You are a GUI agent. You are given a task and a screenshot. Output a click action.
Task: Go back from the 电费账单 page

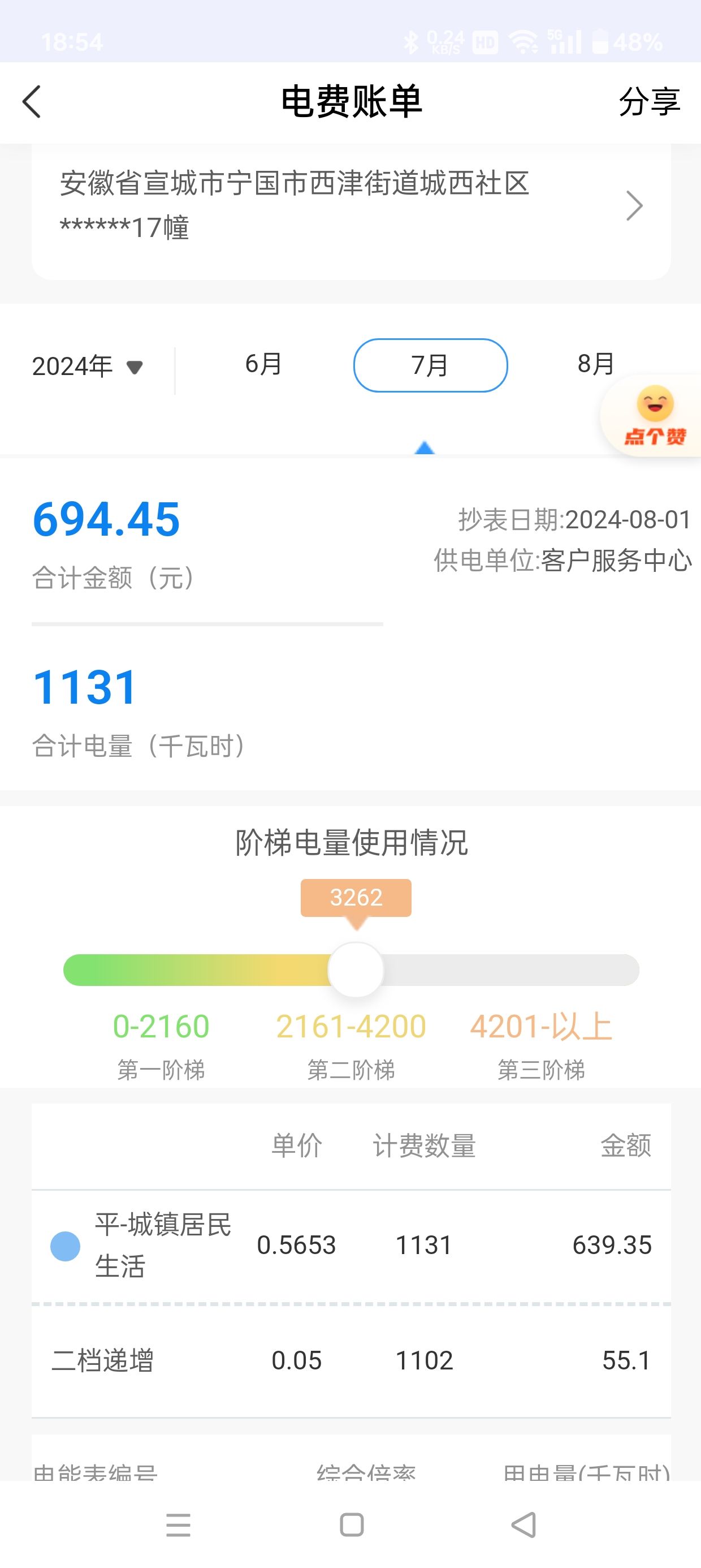pos(32,102)
